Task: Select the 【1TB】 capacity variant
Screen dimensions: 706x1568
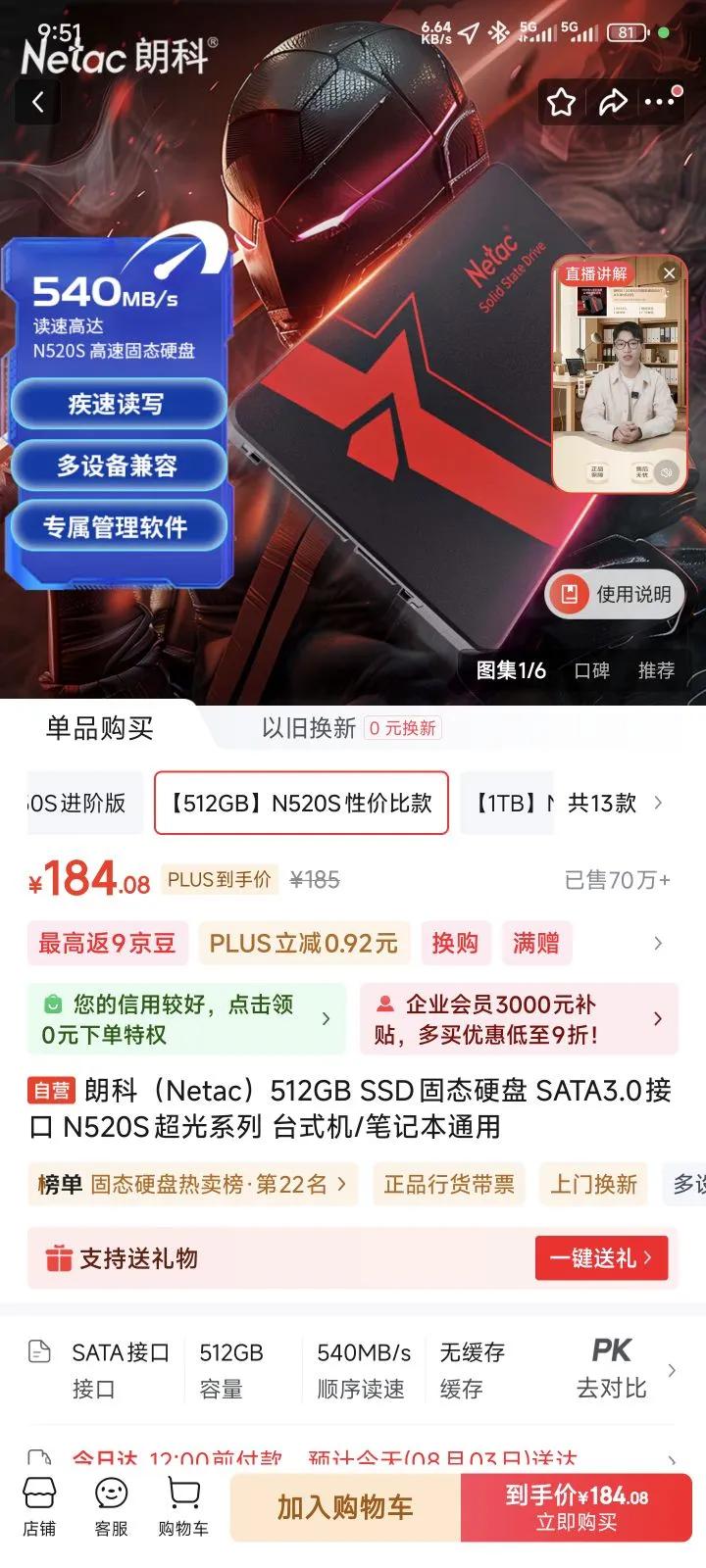Action: coord(506,803)
